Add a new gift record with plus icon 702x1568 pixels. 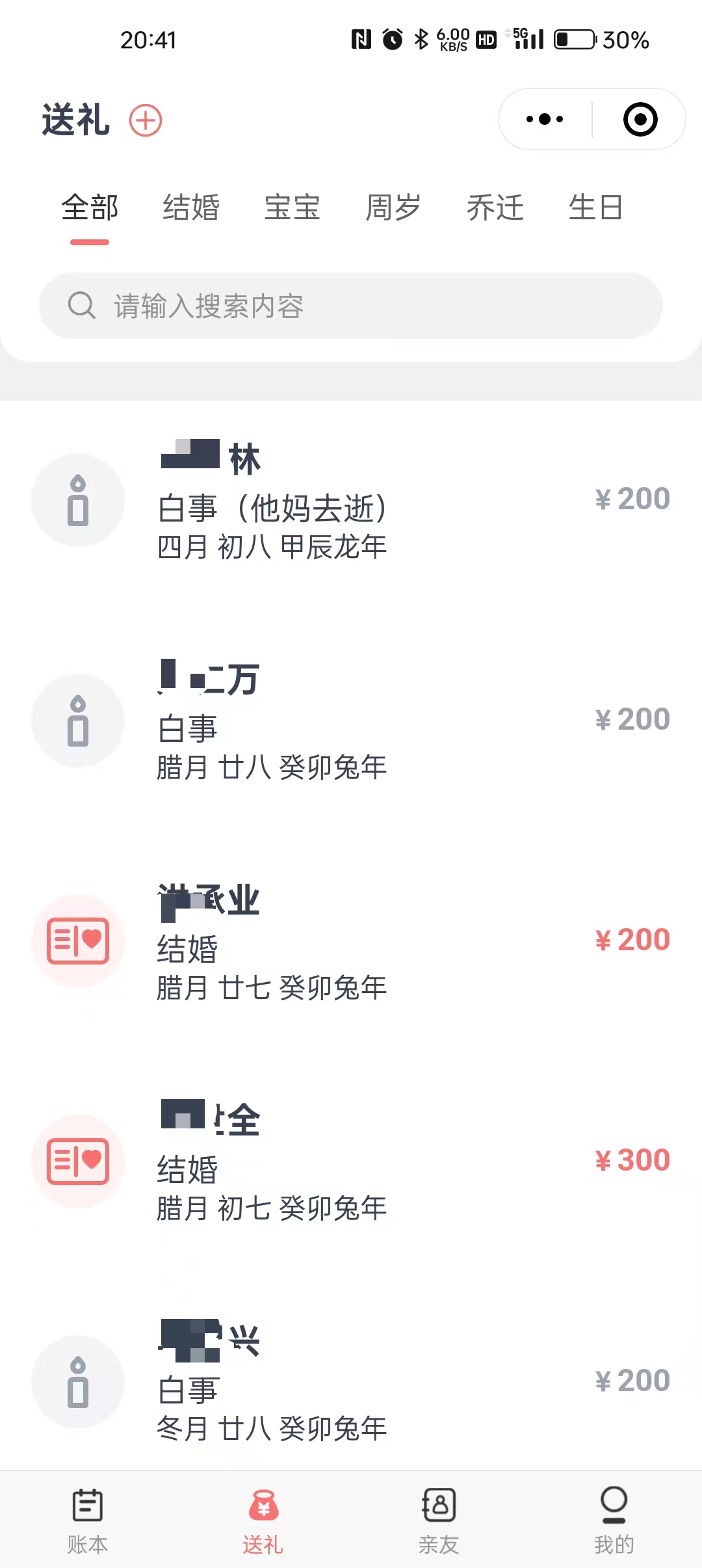[146, 120]
